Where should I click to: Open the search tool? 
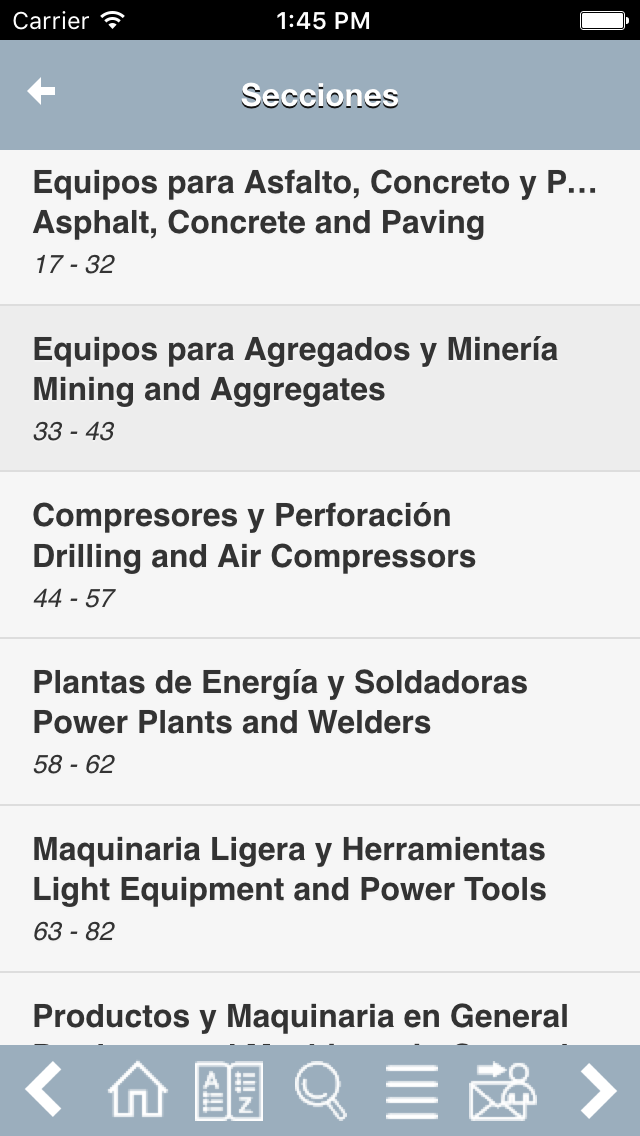click(x=321, y=1091)
